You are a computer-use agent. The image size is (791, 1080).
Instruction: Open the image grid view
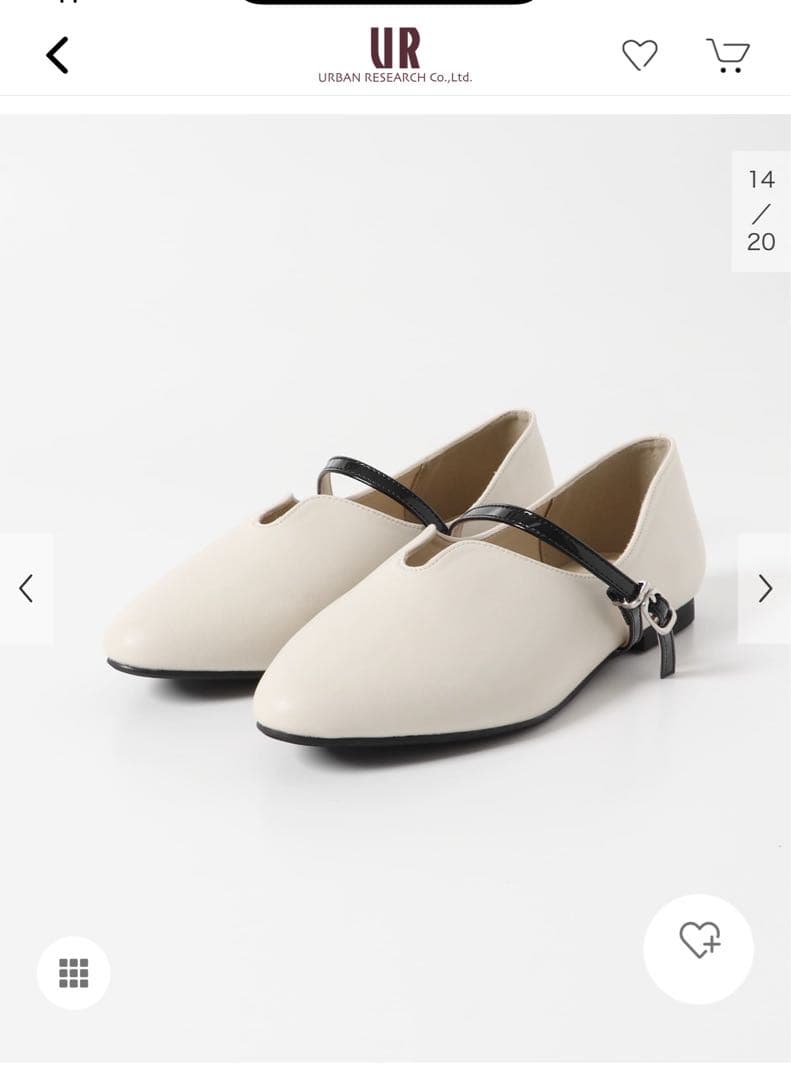tap(74, 972)
